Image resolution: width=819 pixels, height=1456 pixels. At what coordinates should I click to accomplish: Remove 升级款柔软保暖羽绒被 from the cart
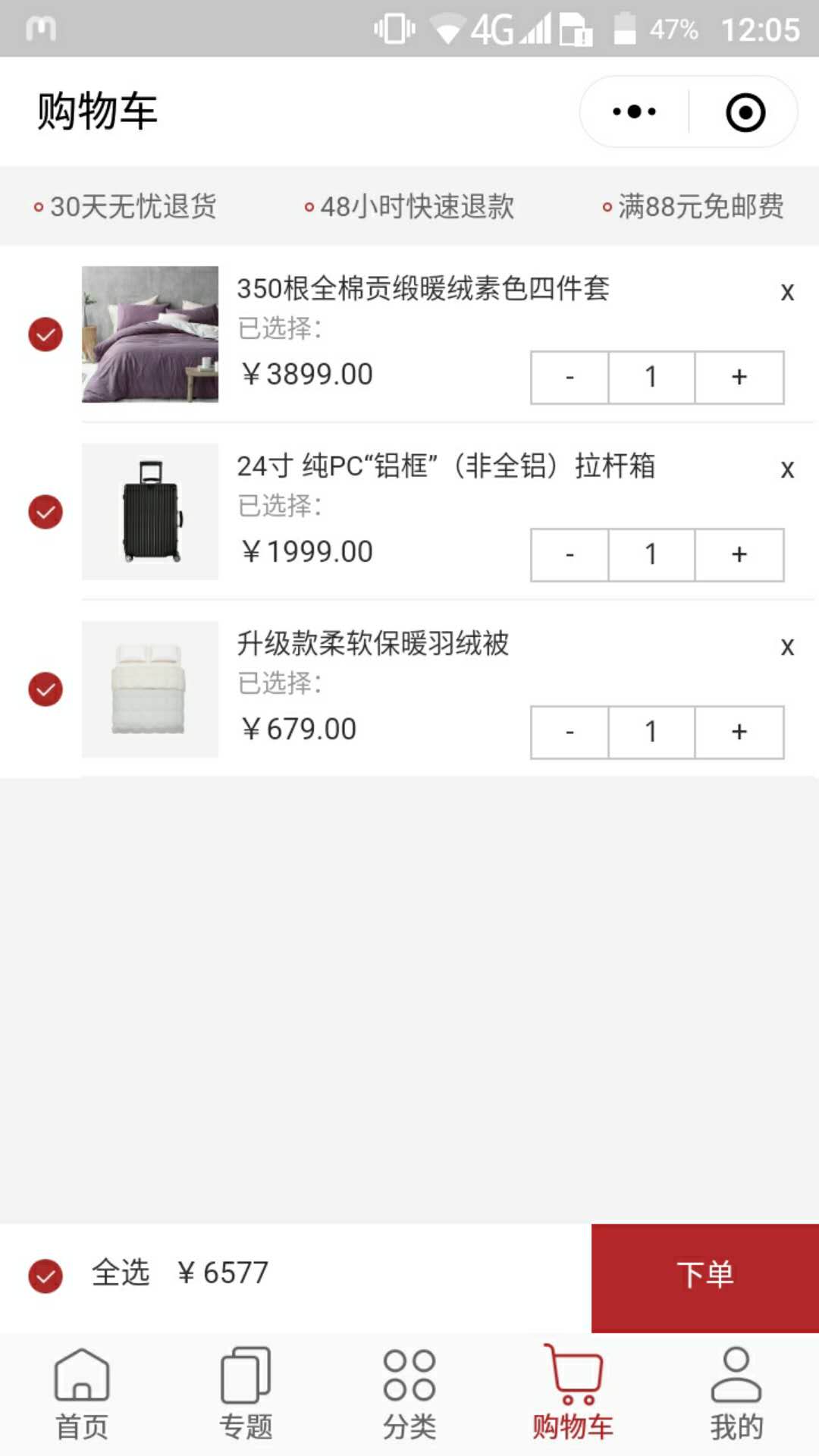pyautogui.click(x=787, y=646)
